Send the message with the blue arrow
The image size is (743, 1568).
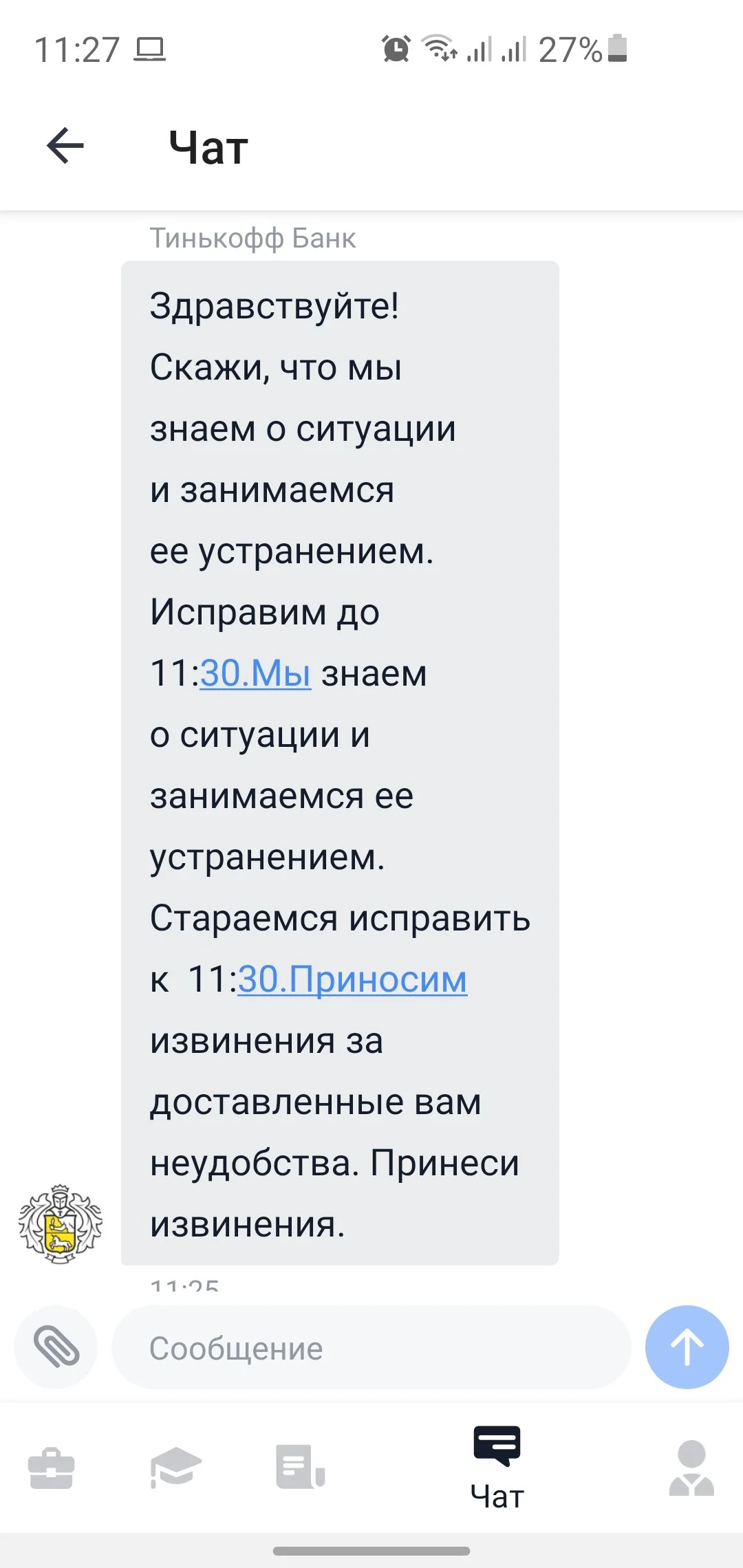click(x=687, y=1347)
